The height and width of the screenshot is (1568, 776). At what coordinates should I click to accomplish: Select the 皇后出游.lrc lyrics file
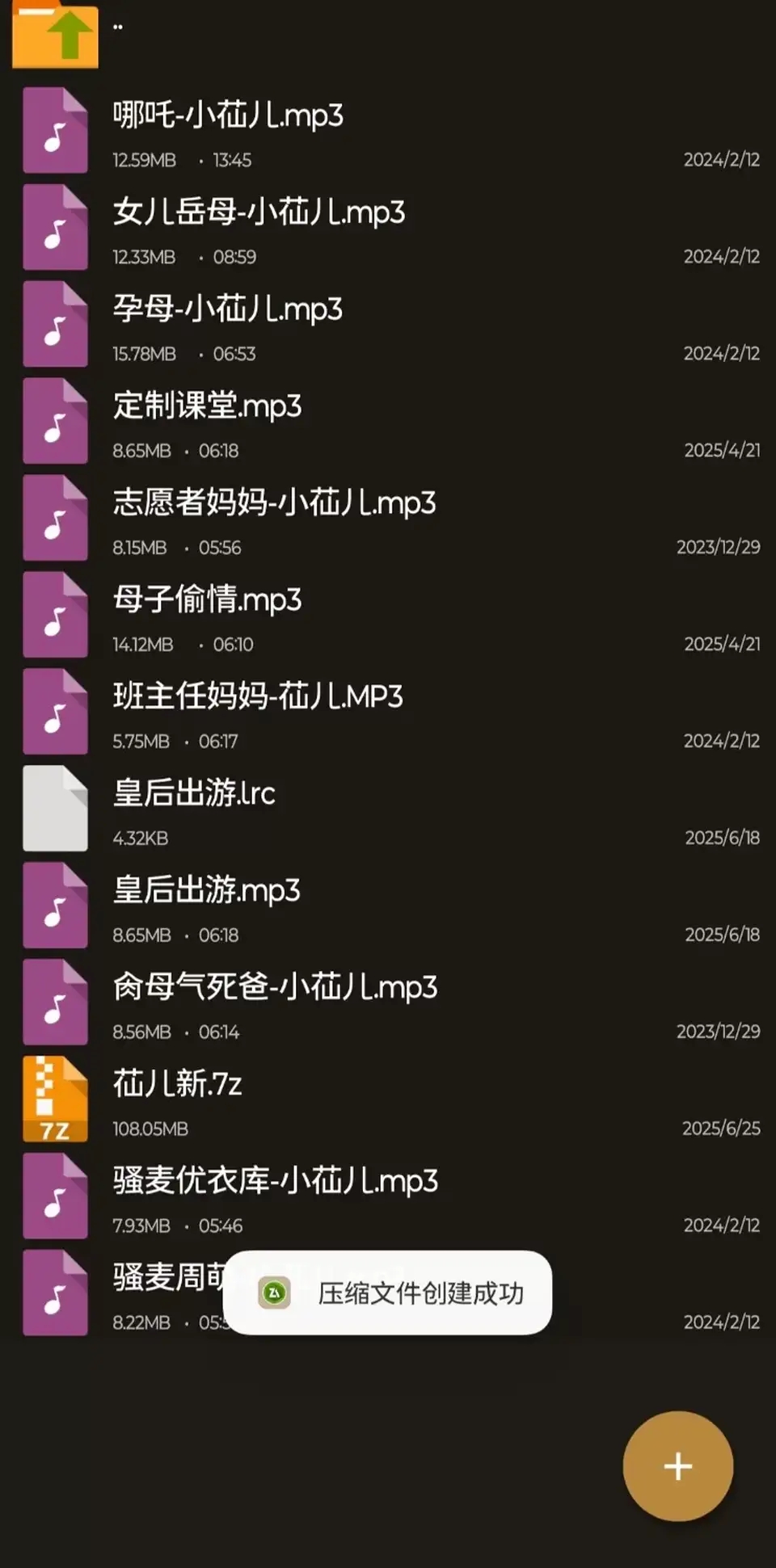click(x=194, y=794)
